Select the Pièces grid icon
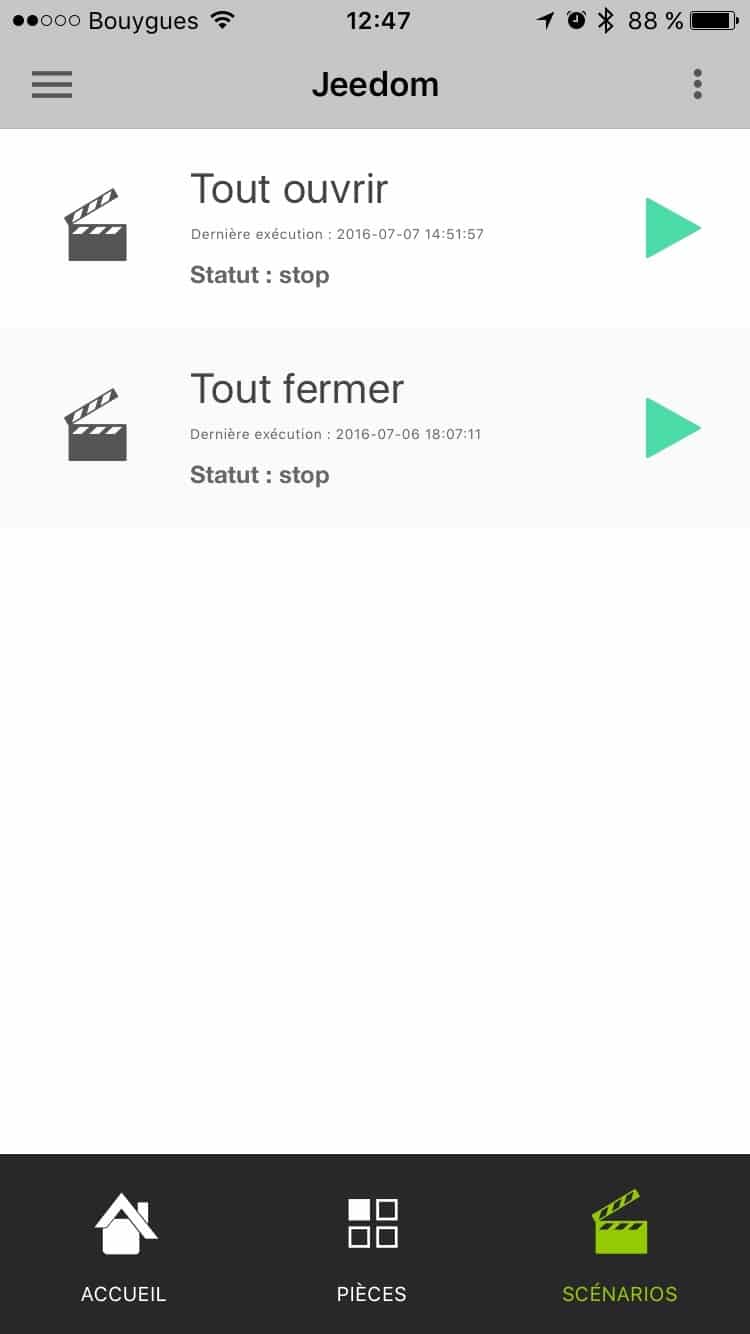750x1334 pixels. point(371,1221)
